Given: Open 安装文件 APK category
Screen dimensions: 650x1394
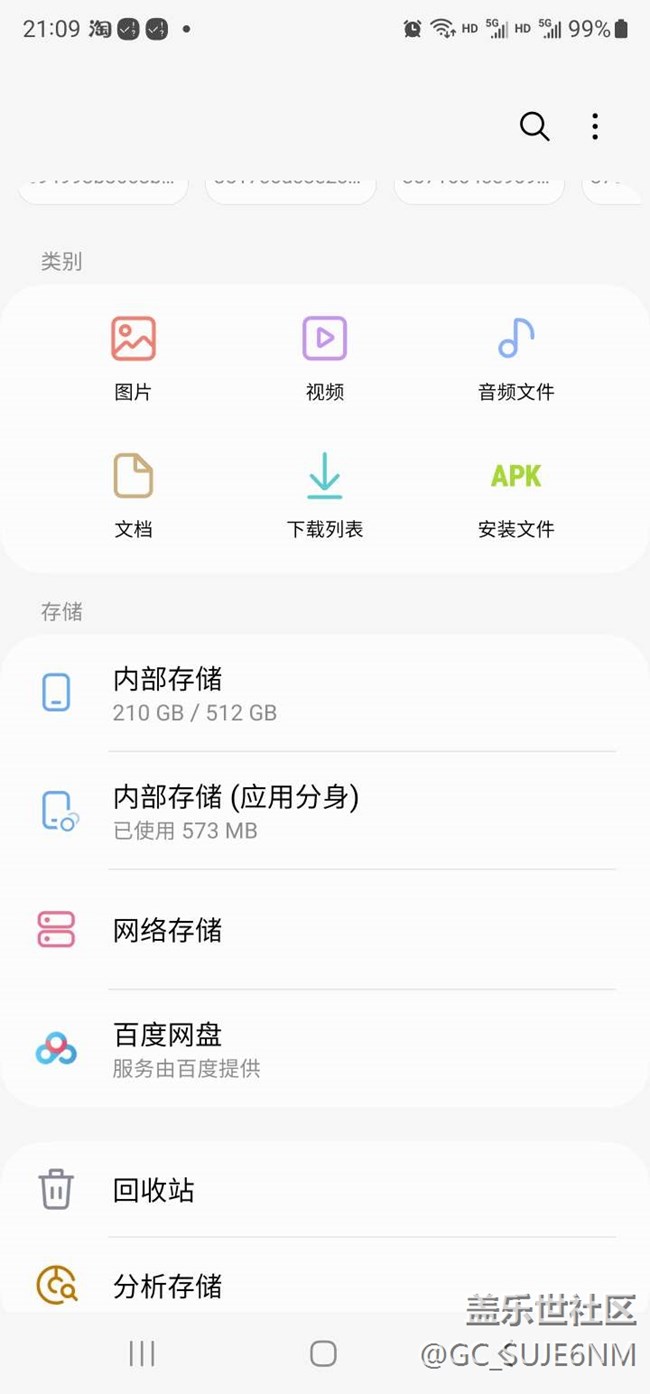Looking at the screenshot, I should click(516, 496).
